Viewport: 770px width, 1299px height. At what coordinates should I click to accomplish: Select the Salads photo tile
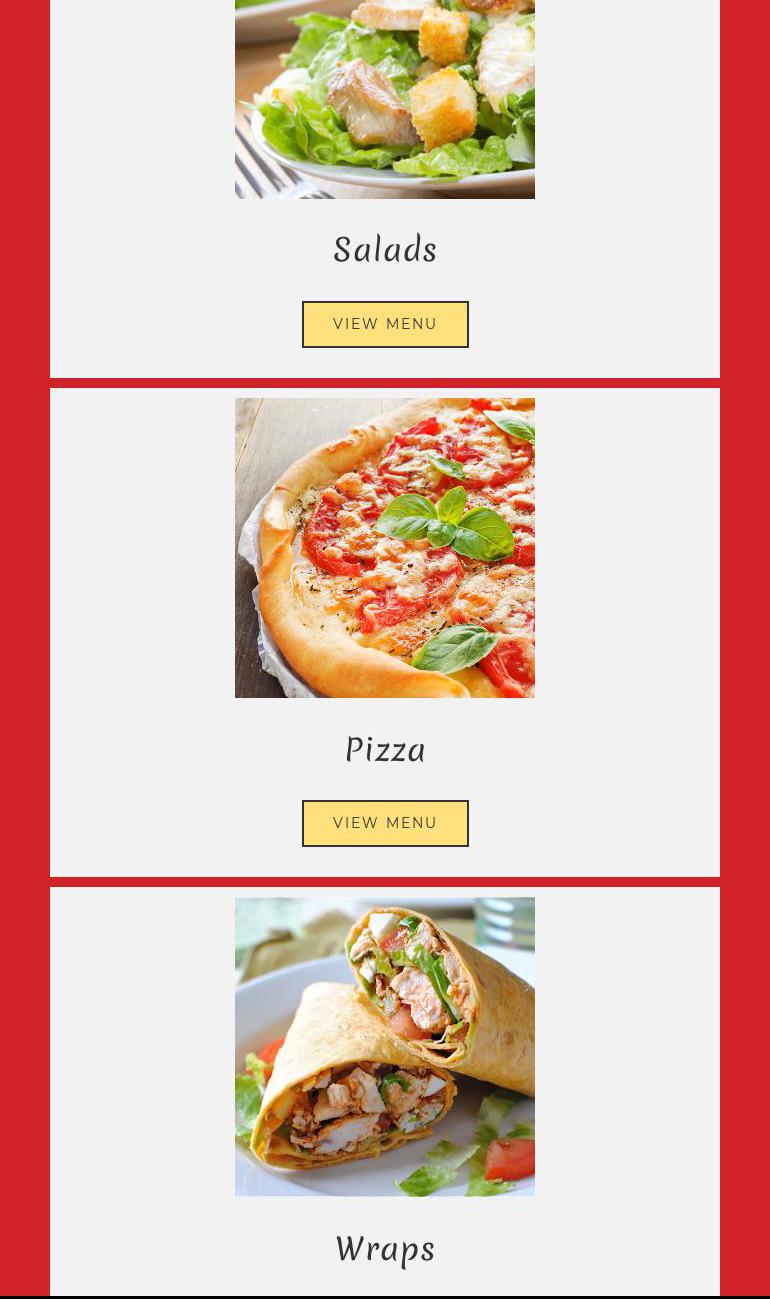pos(385,100)
